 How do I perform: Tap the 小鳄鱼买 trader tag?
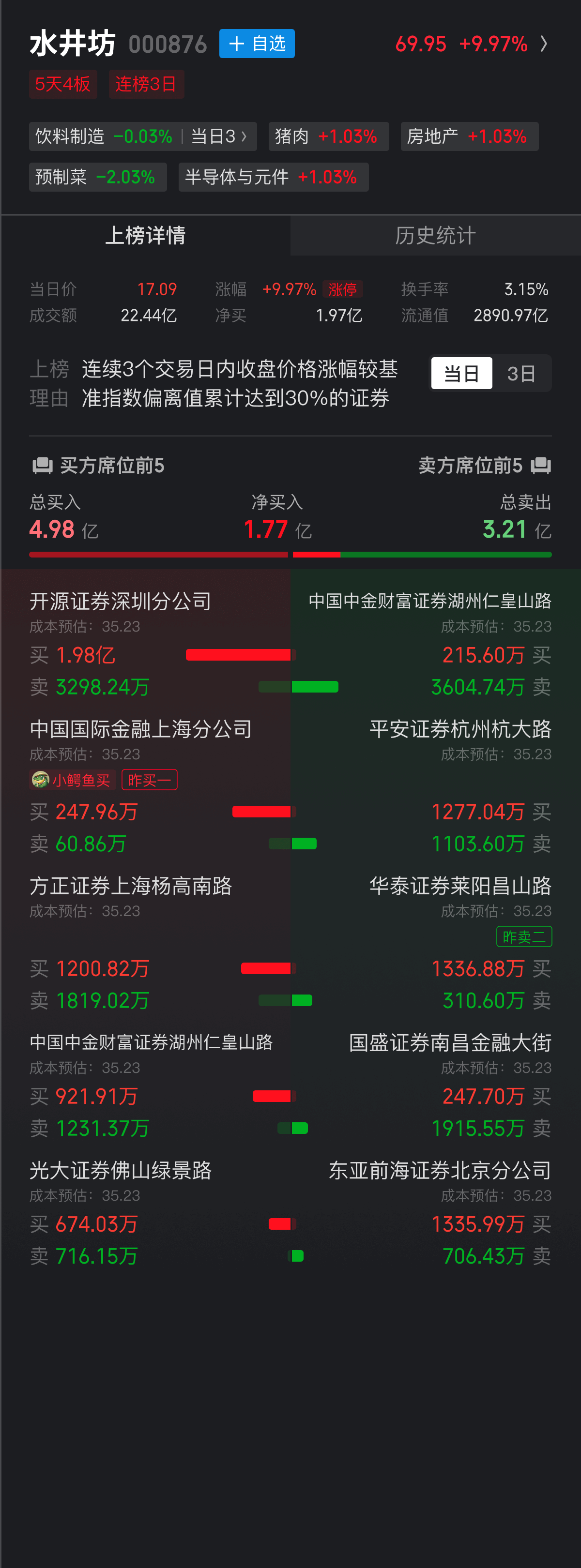pyautogui.click(x=73, y=780)
